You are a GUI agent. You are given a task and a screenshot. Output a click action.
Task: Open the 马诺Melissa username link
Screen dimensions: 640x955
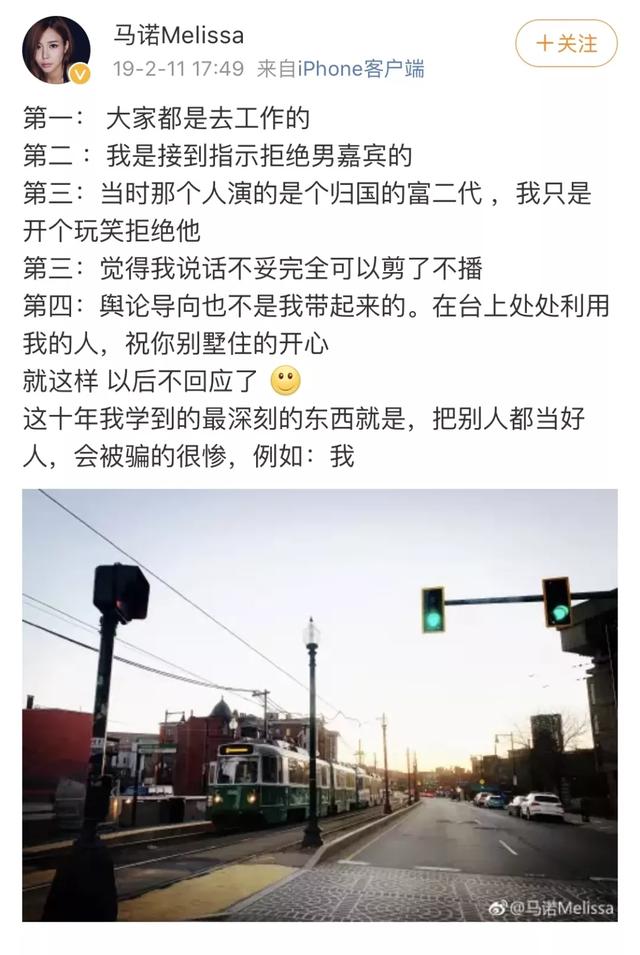[x=178, y=36]
